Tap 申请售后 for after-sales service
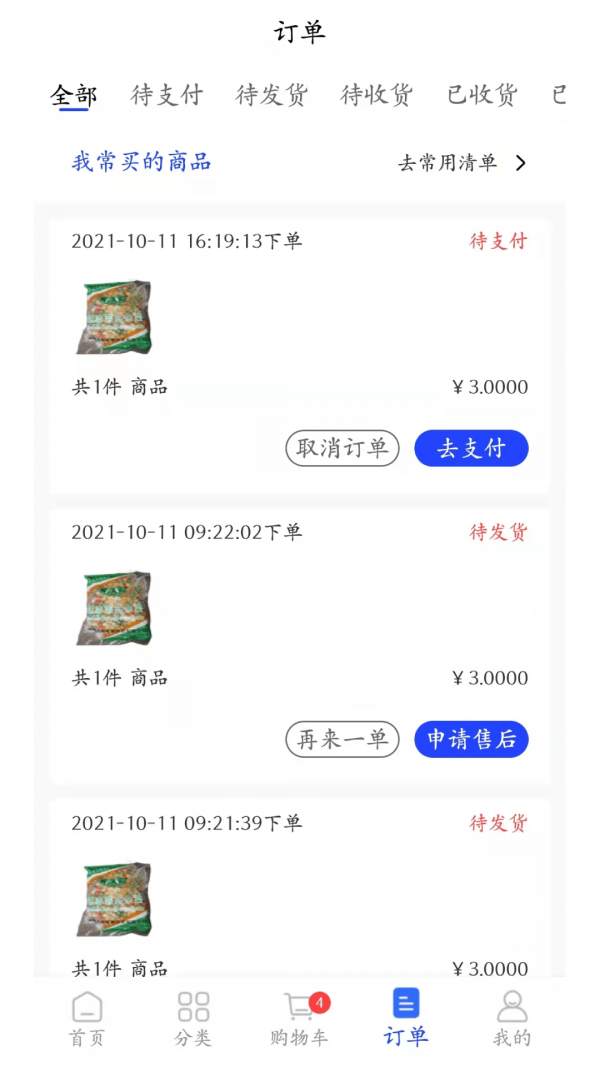600x1067 pixels. click(471, 739)
